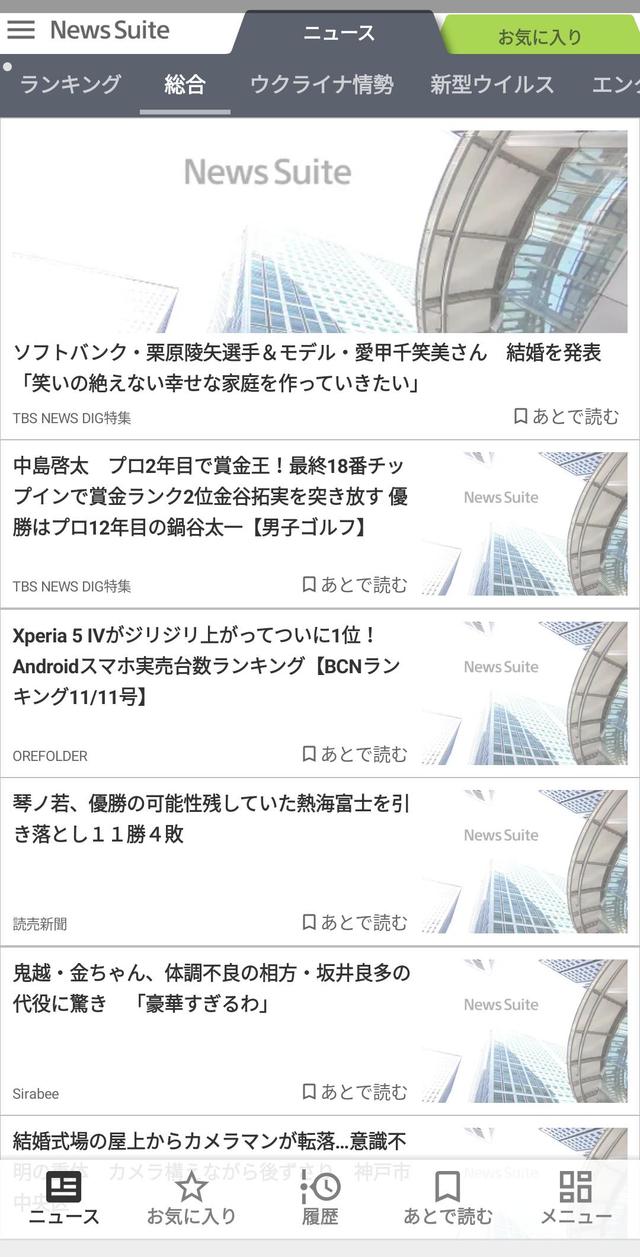Open the 鬼越・金ちゃん article

coord(210,988)
